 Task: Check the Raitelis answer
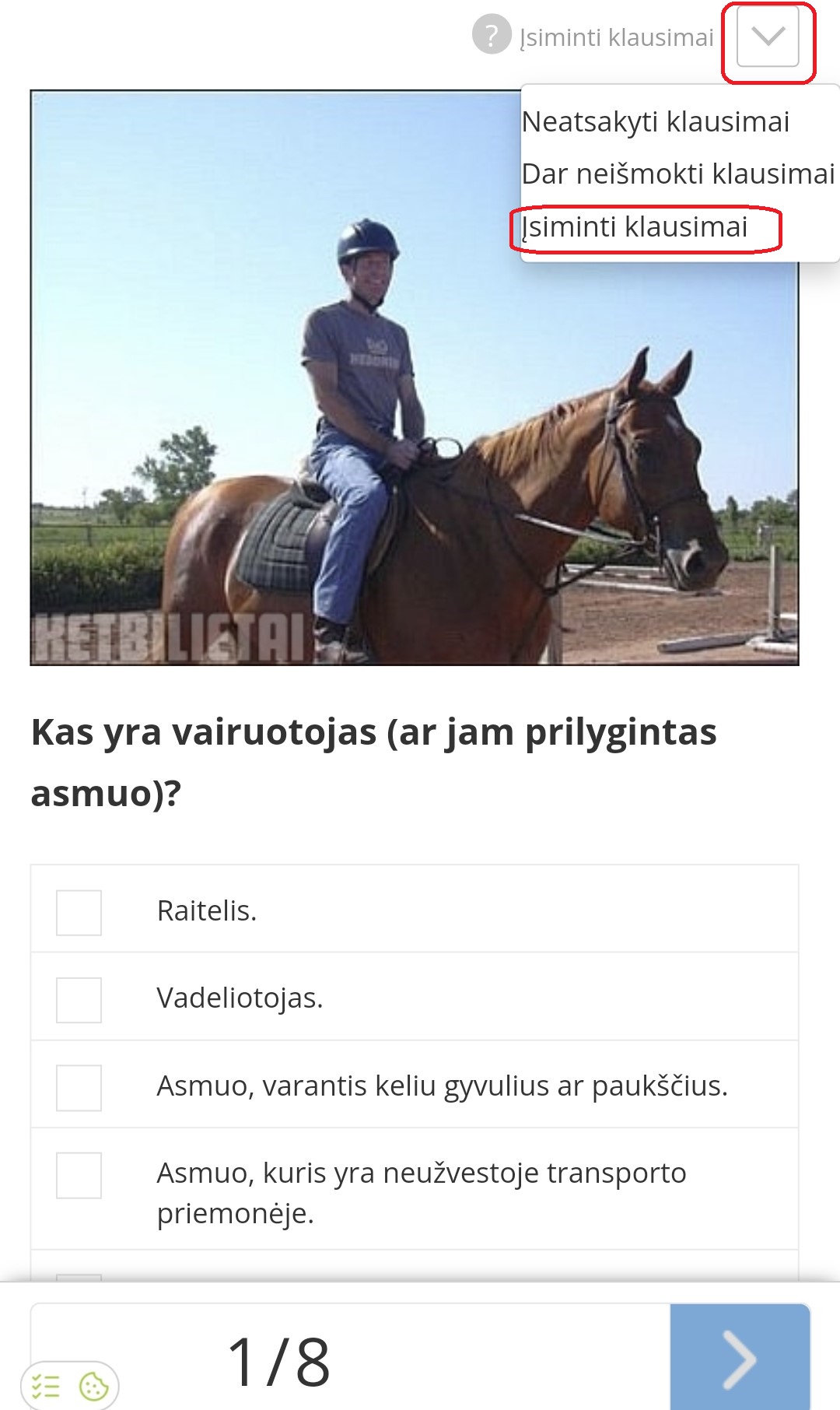click(x=79, y=912)
